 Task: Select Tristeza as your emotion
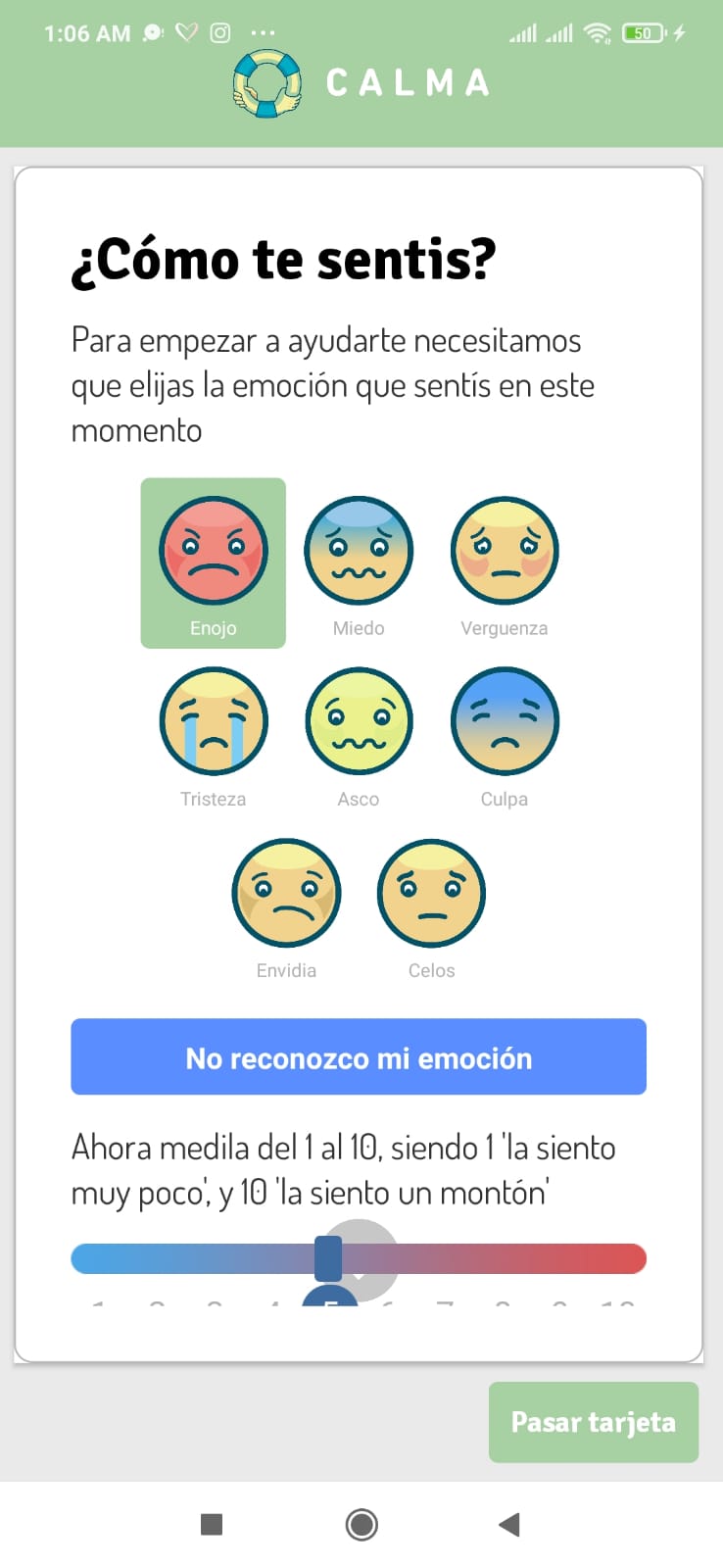click(214, 722)
